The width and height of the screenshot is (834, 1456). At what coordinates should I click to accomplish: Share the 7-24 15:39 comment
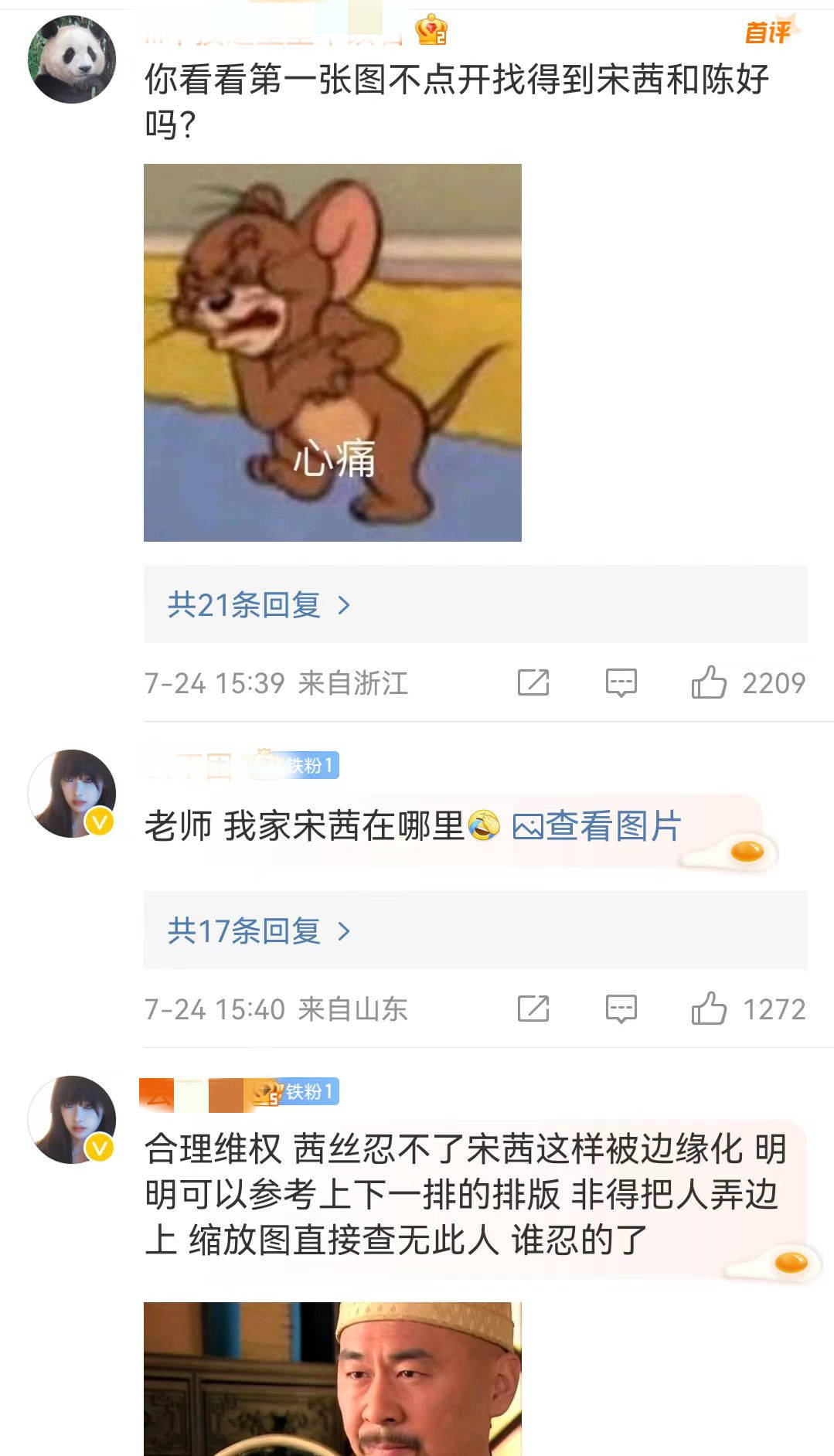point(533,683)
